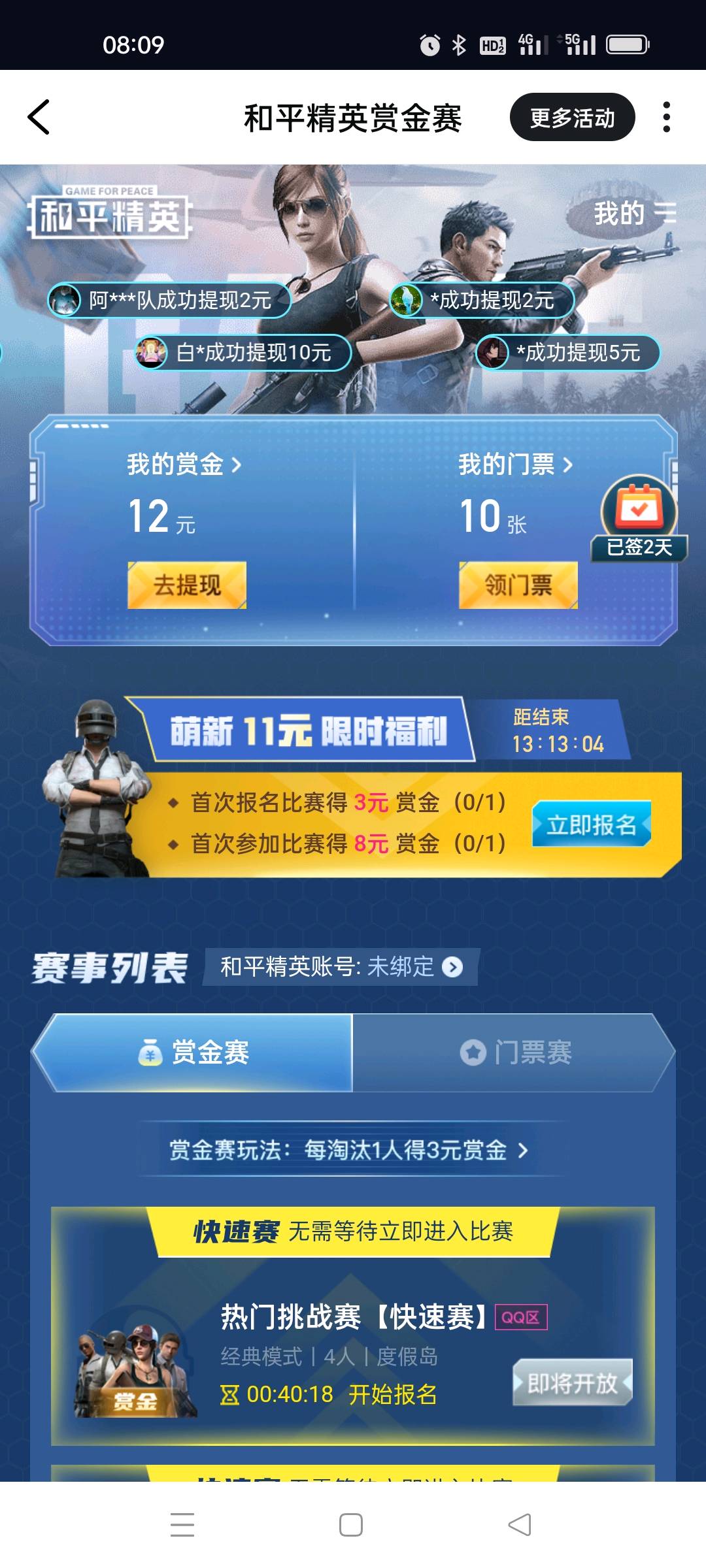Switch to 门票赛 tab
The width and height of the screenshot is (706, 1568).
click(x=515, y=1053)
